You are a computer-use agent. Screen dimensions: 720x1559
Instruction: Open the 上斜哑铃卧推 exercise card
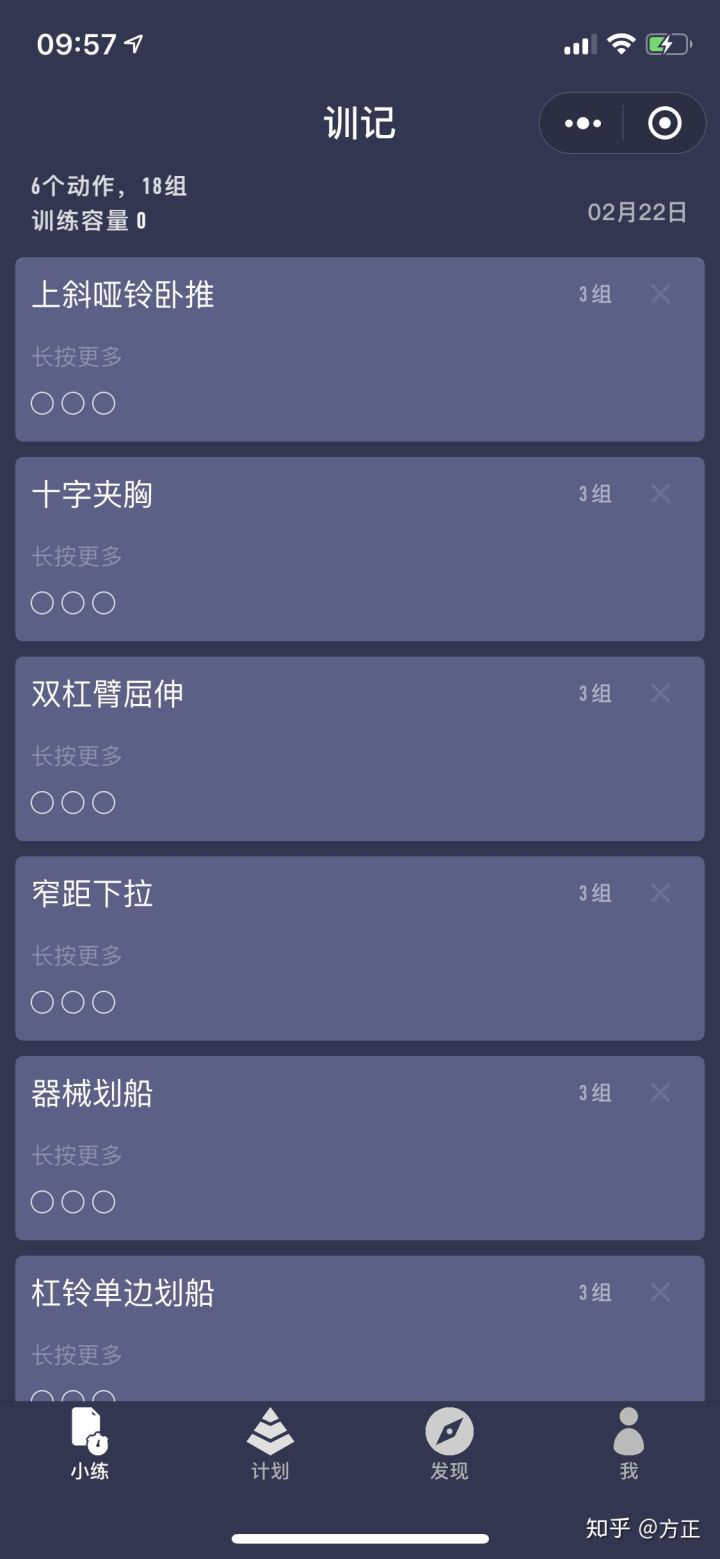pyautogui.click(x=300, y=350)
